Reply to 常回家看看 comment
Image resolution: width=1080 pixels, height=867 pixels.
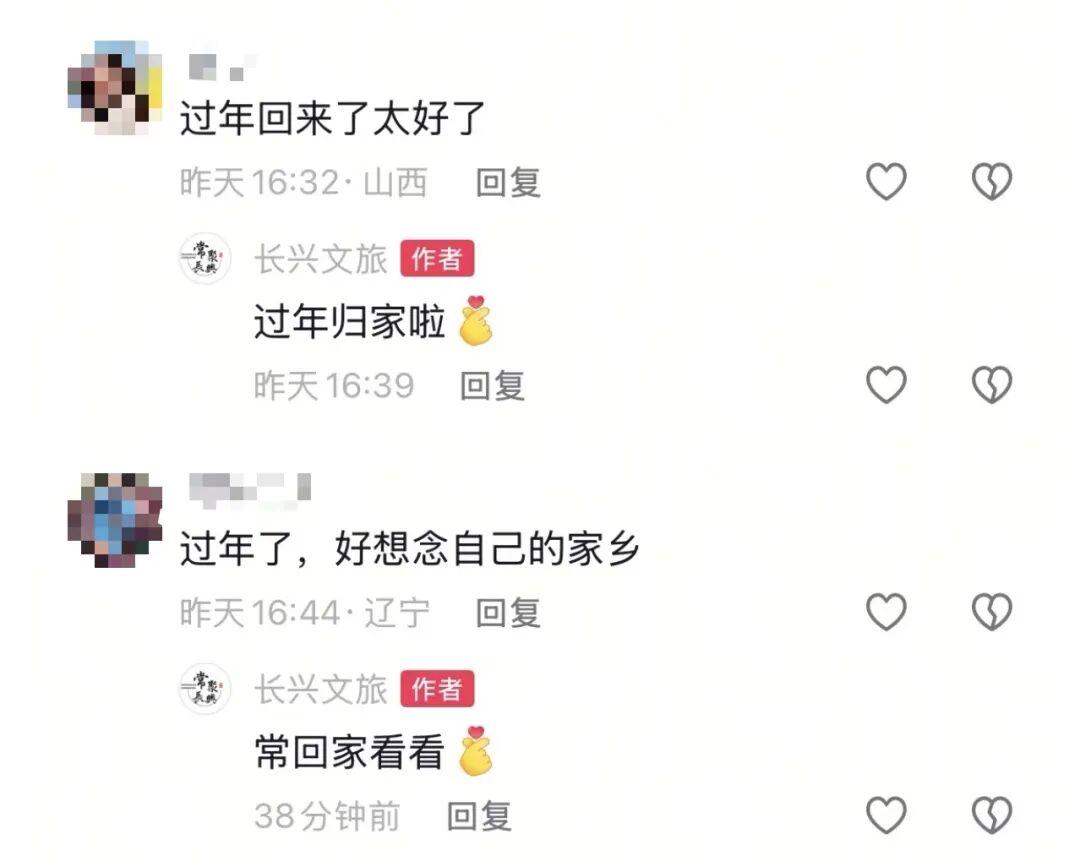coord(479,816)
